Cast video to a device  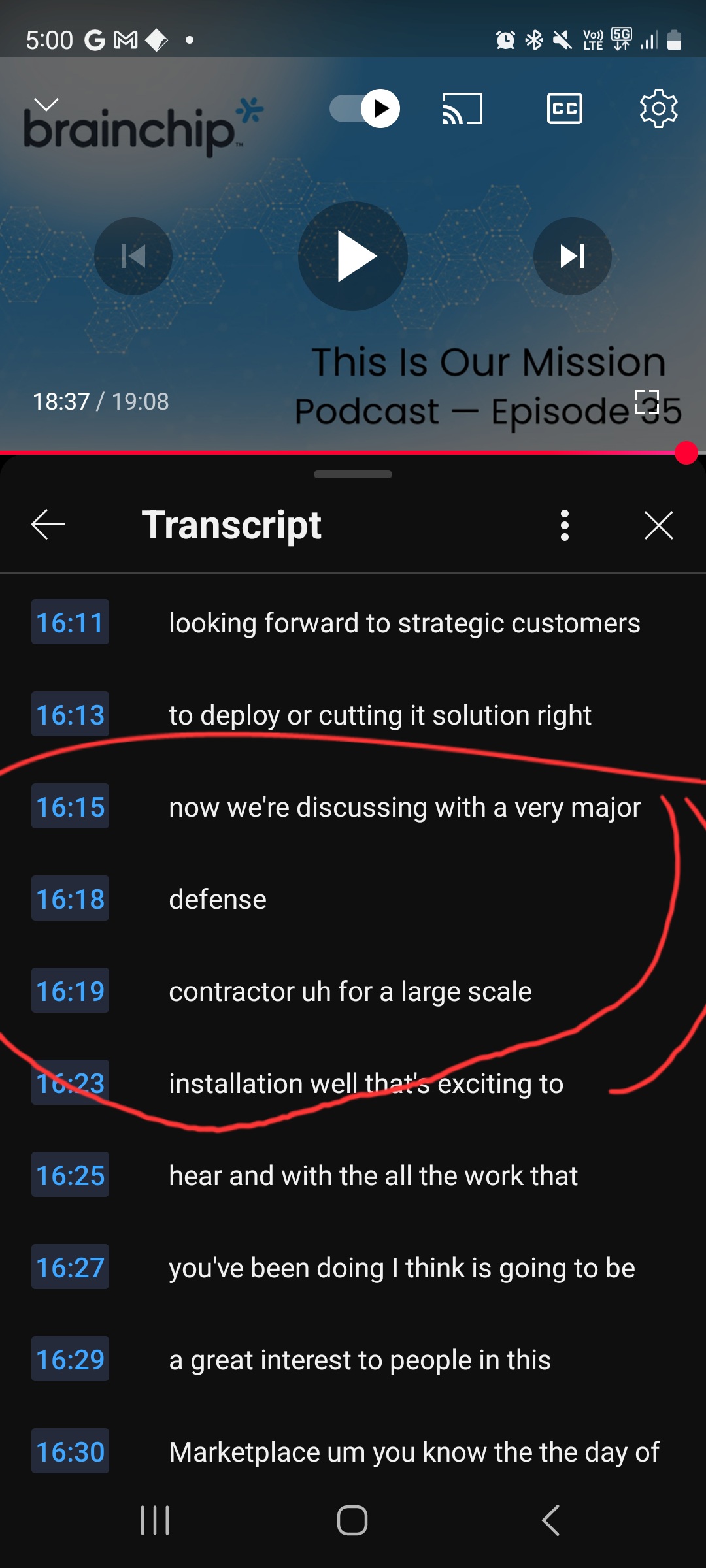tap(462, 108)
